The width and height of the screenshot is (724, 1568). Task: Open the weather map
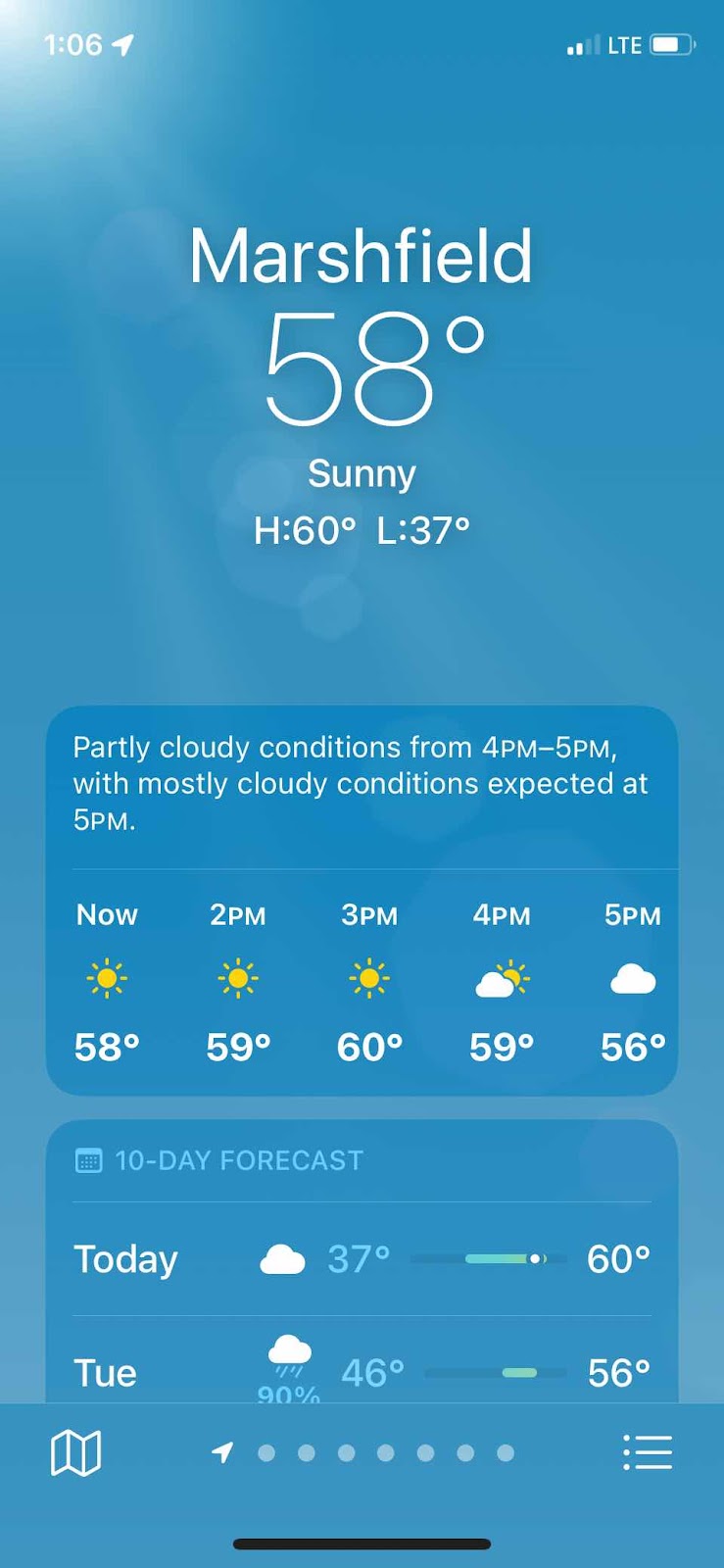tap(75, 1451)
